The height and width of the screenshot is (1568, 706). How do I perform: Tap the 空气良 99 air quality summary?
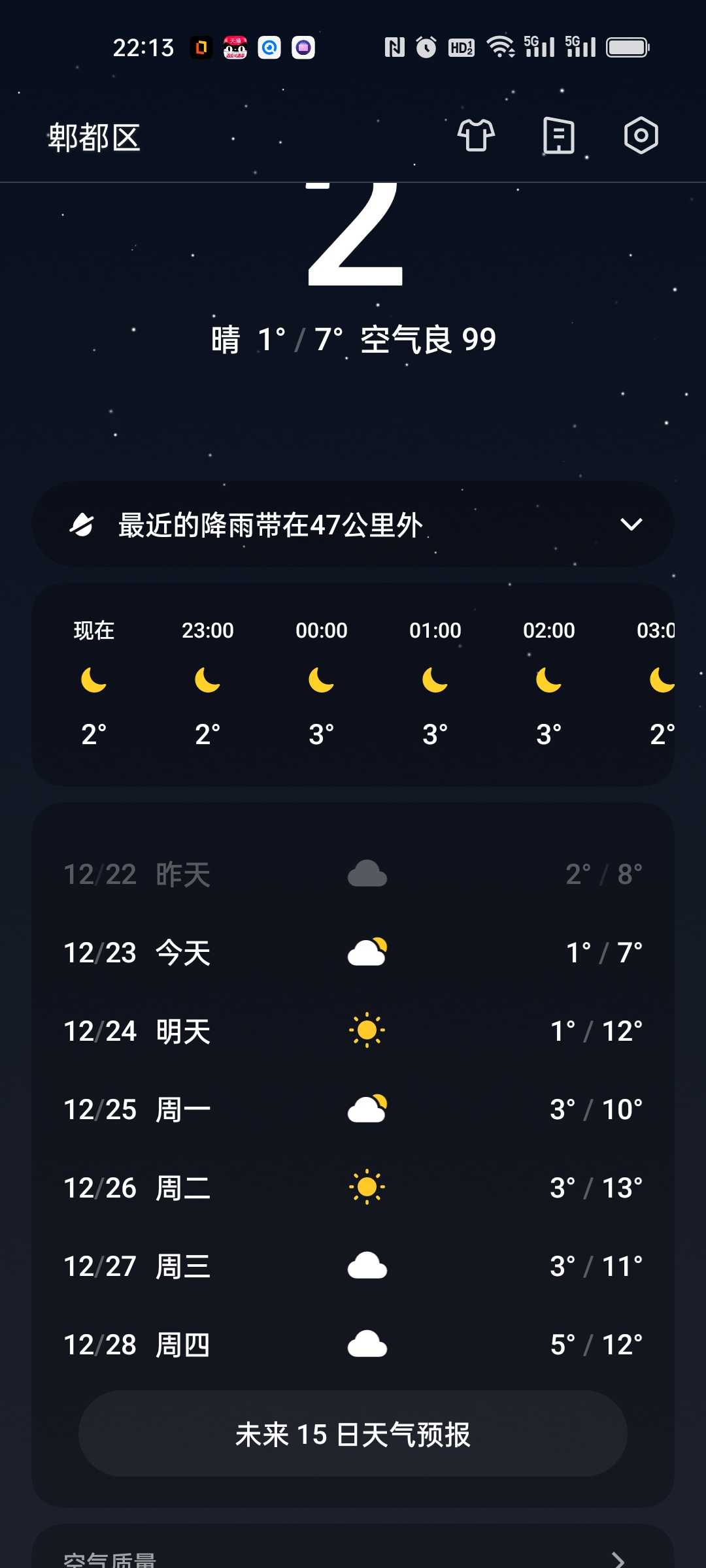point(428,340)
